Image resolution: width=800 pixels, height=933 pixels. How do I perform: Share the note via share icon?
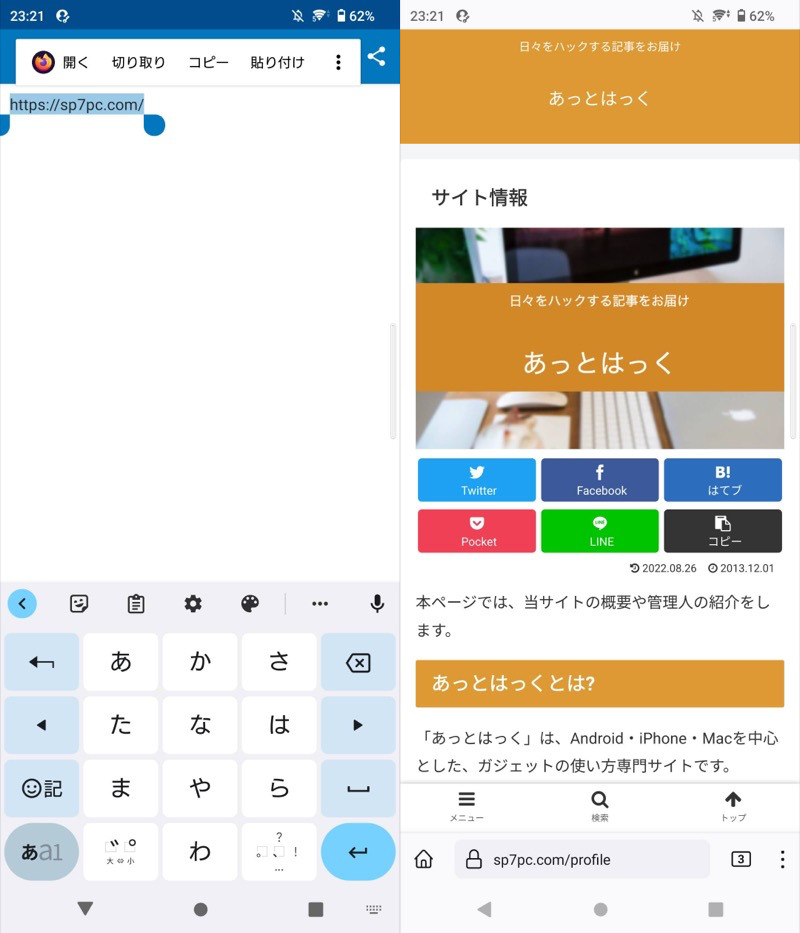coord(376,57)
